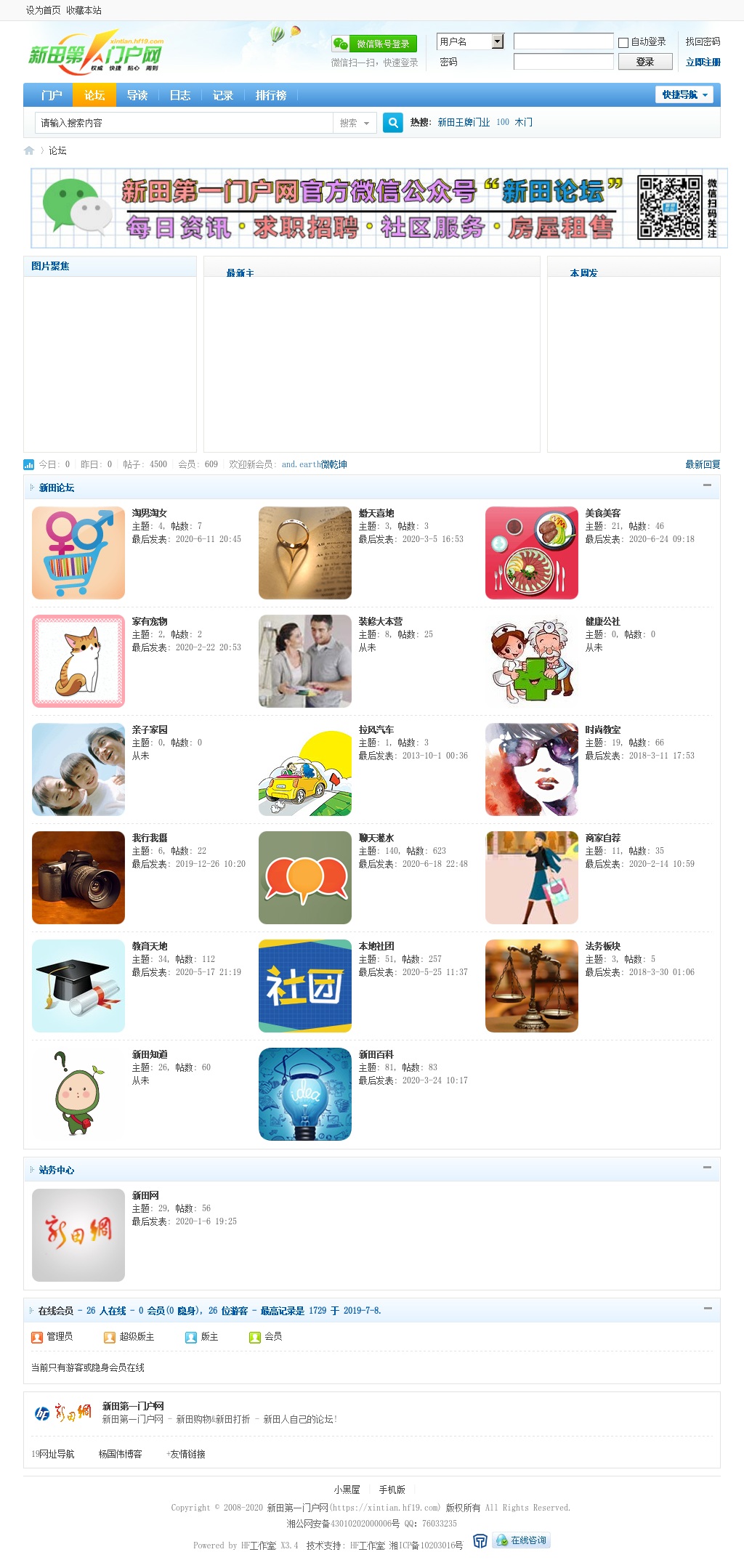Image resolution: width=744 pixels, height=1568 pixels.
Task: Expand the 快捷导航 menu
Action: click(x=684, y=94)
